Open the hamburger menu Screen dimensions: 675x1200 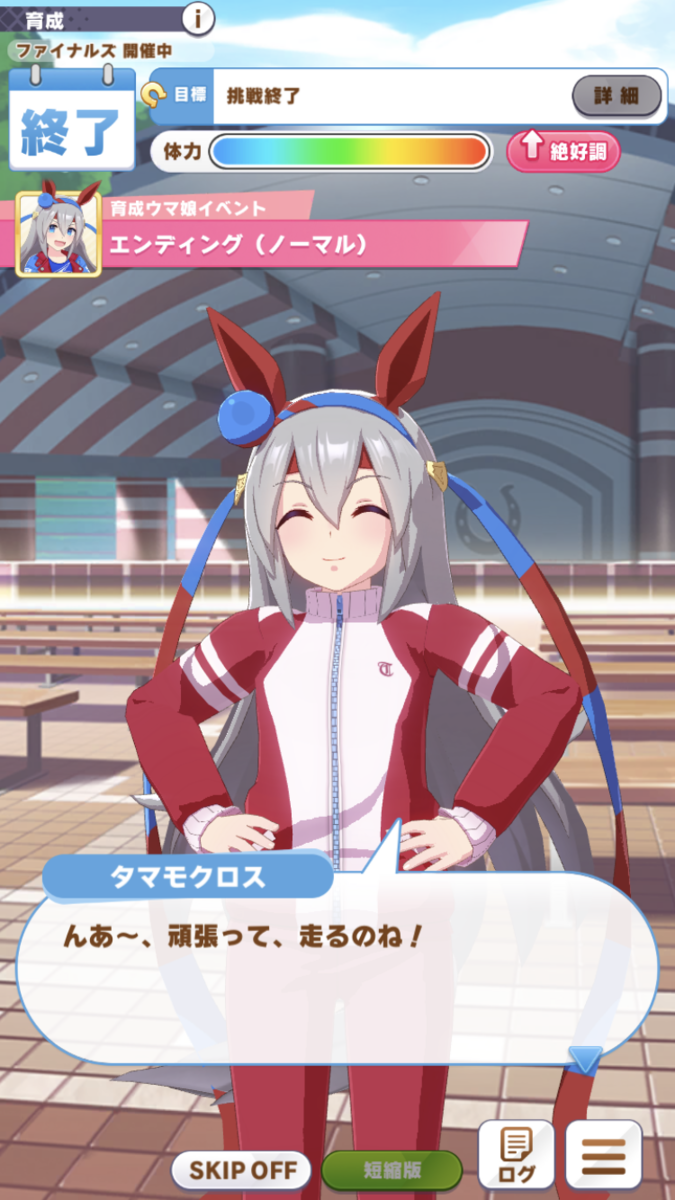click(604, 1154)
